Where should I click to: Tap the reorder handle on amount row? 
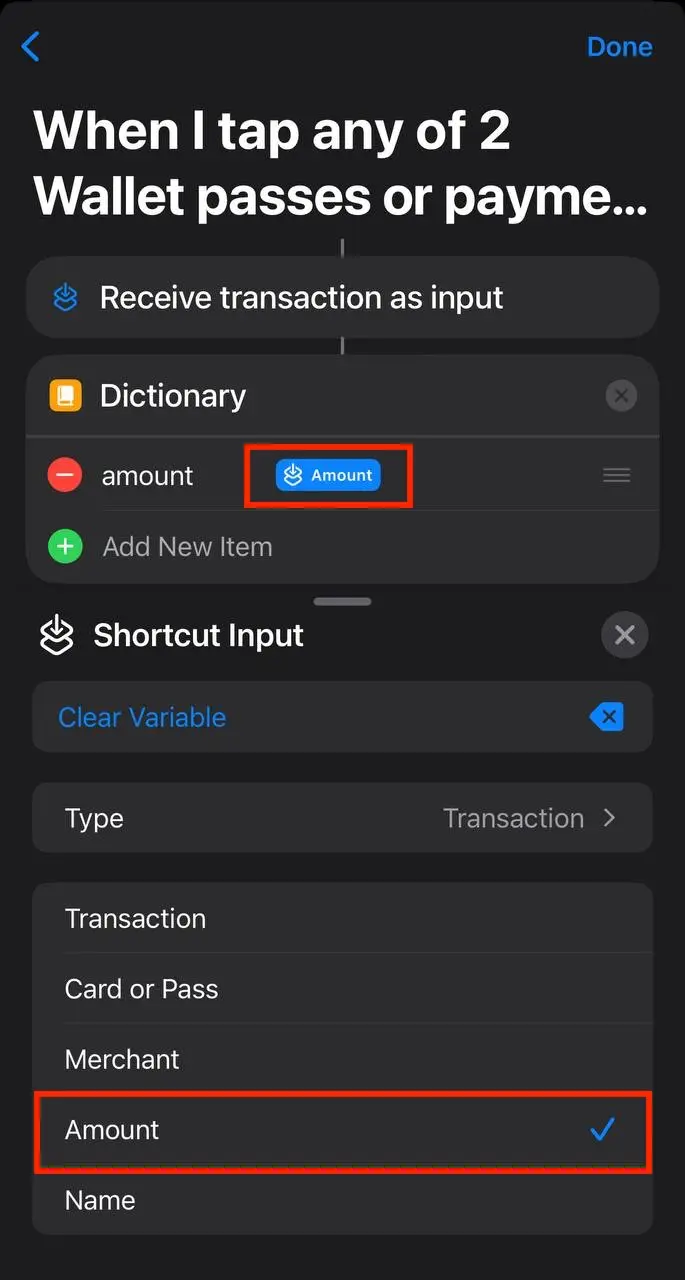tap(616, 476)
